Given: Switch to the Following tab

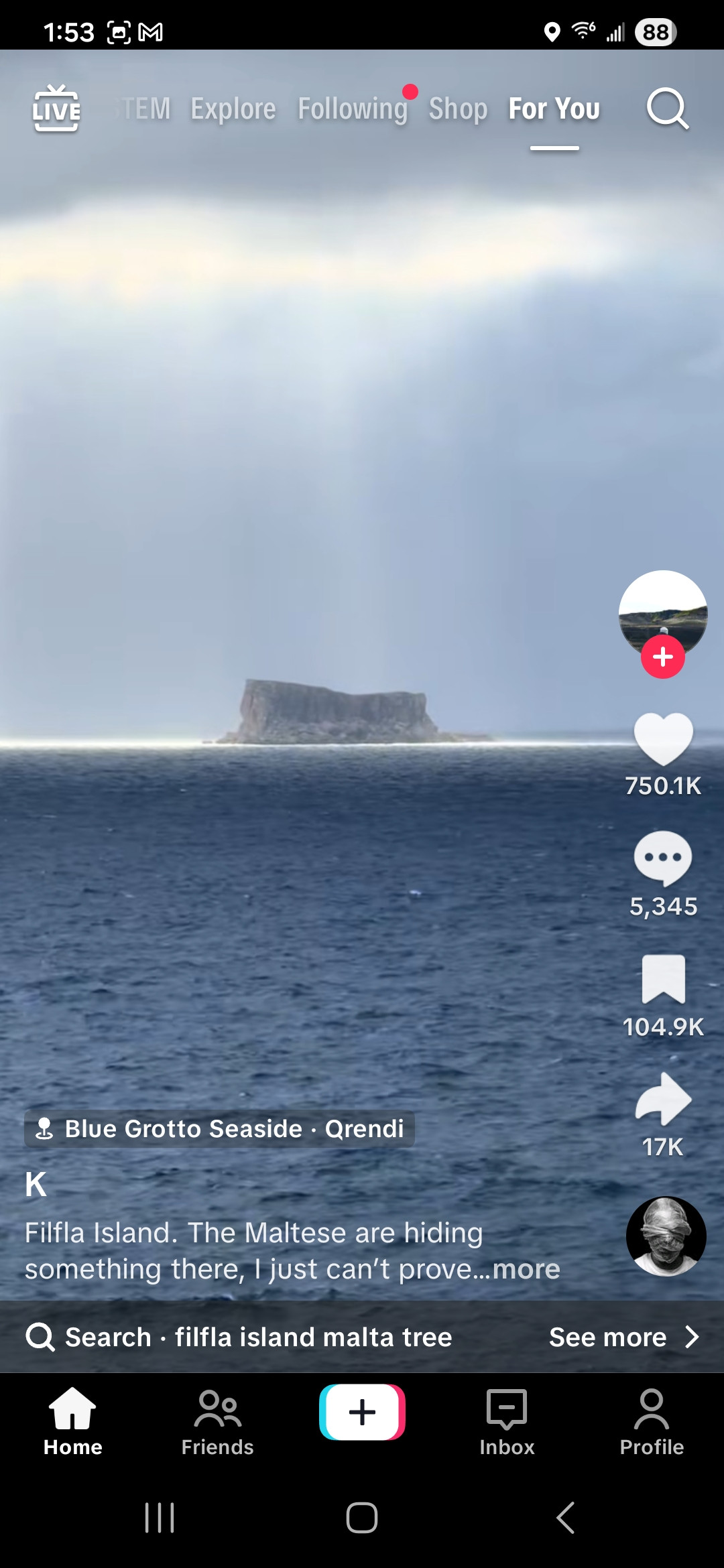Looking at the screenshot, I should point(353,109).
